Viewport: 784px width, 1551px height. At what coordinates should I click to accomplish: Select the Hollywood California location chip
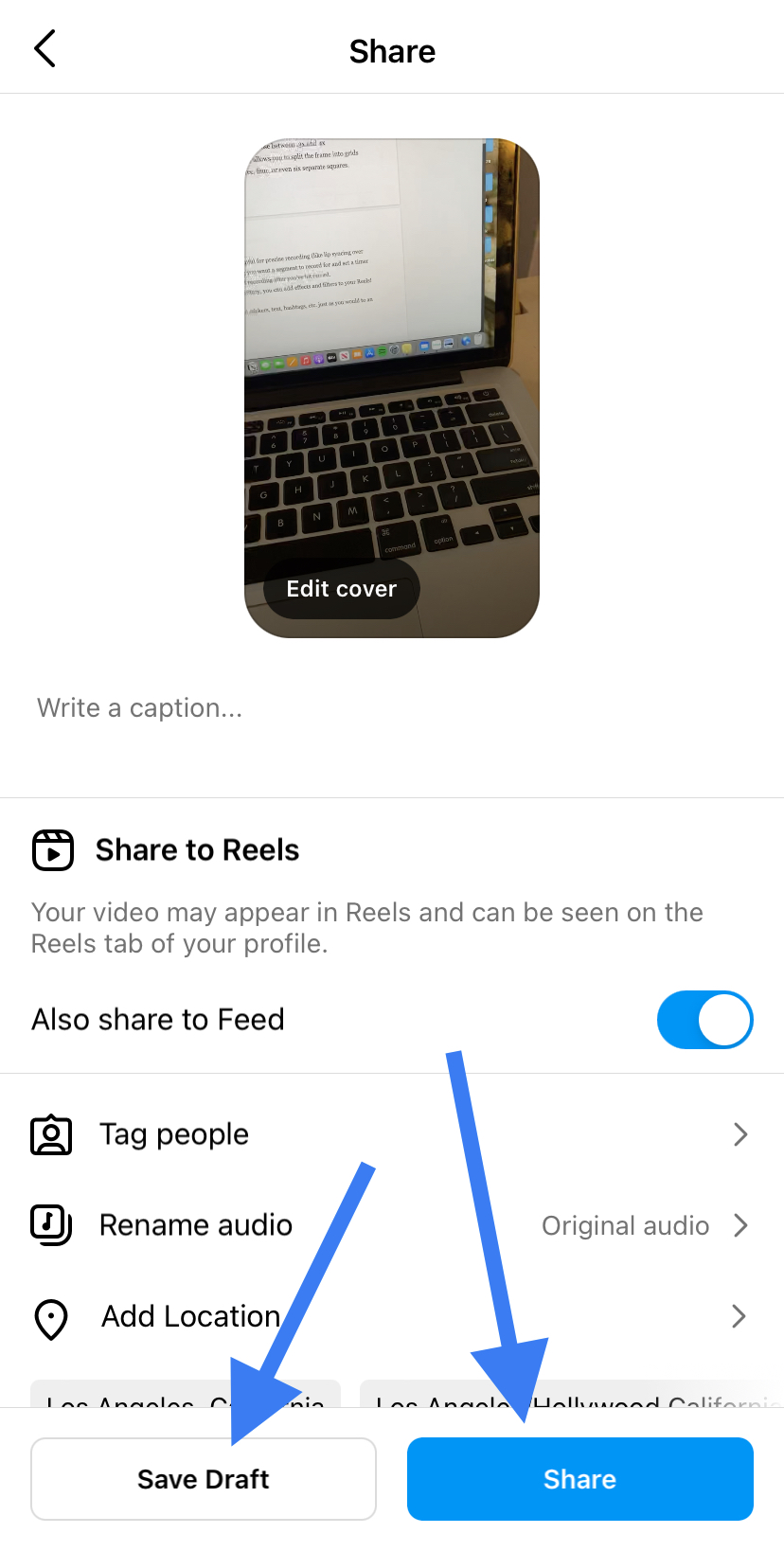(x=572, y=1395)
